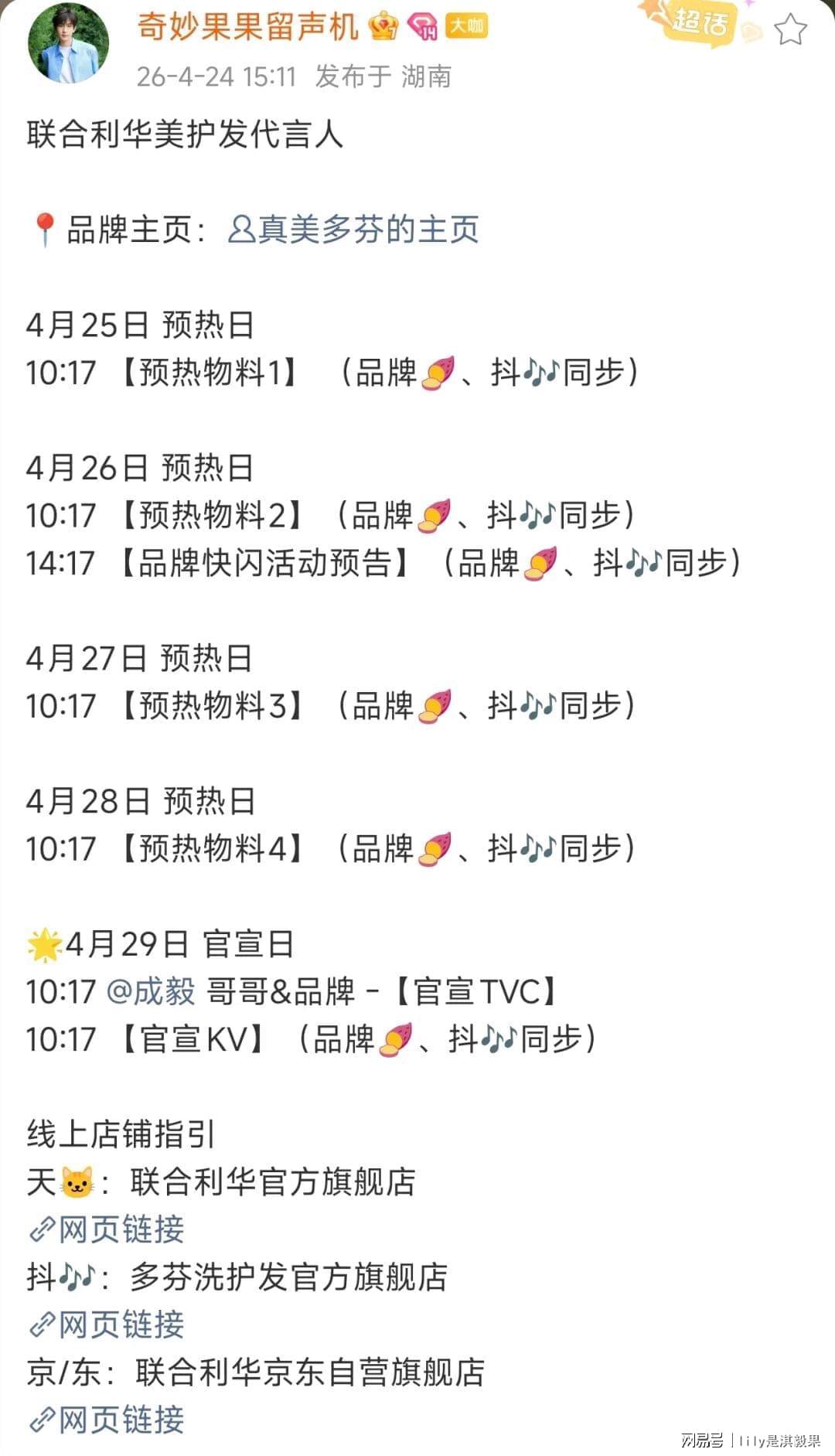Screen dimensions: 835x1456
Task: Open the 奇妙果果留声机 username profile
Action: [x=247, y=27]
